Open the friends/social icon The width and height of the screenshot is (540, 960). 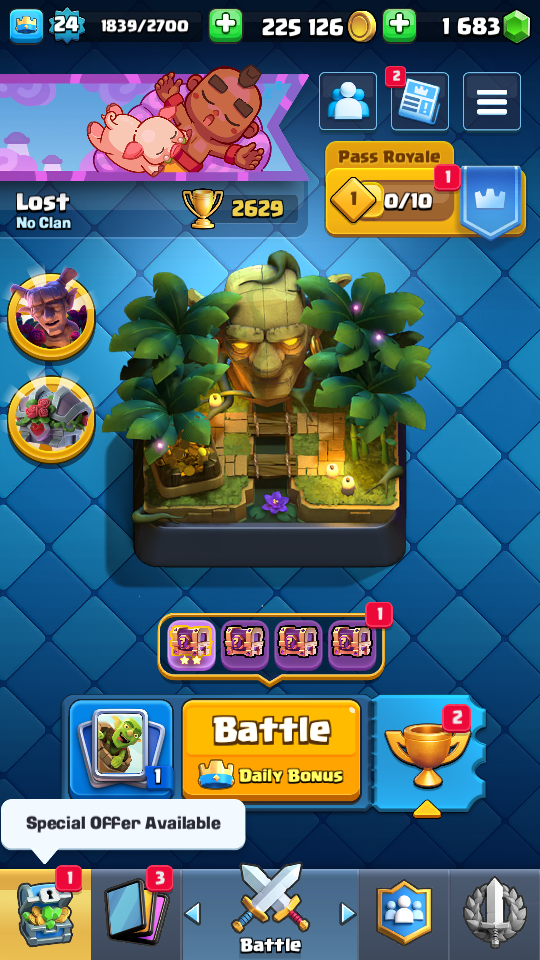tap(348, 102)
